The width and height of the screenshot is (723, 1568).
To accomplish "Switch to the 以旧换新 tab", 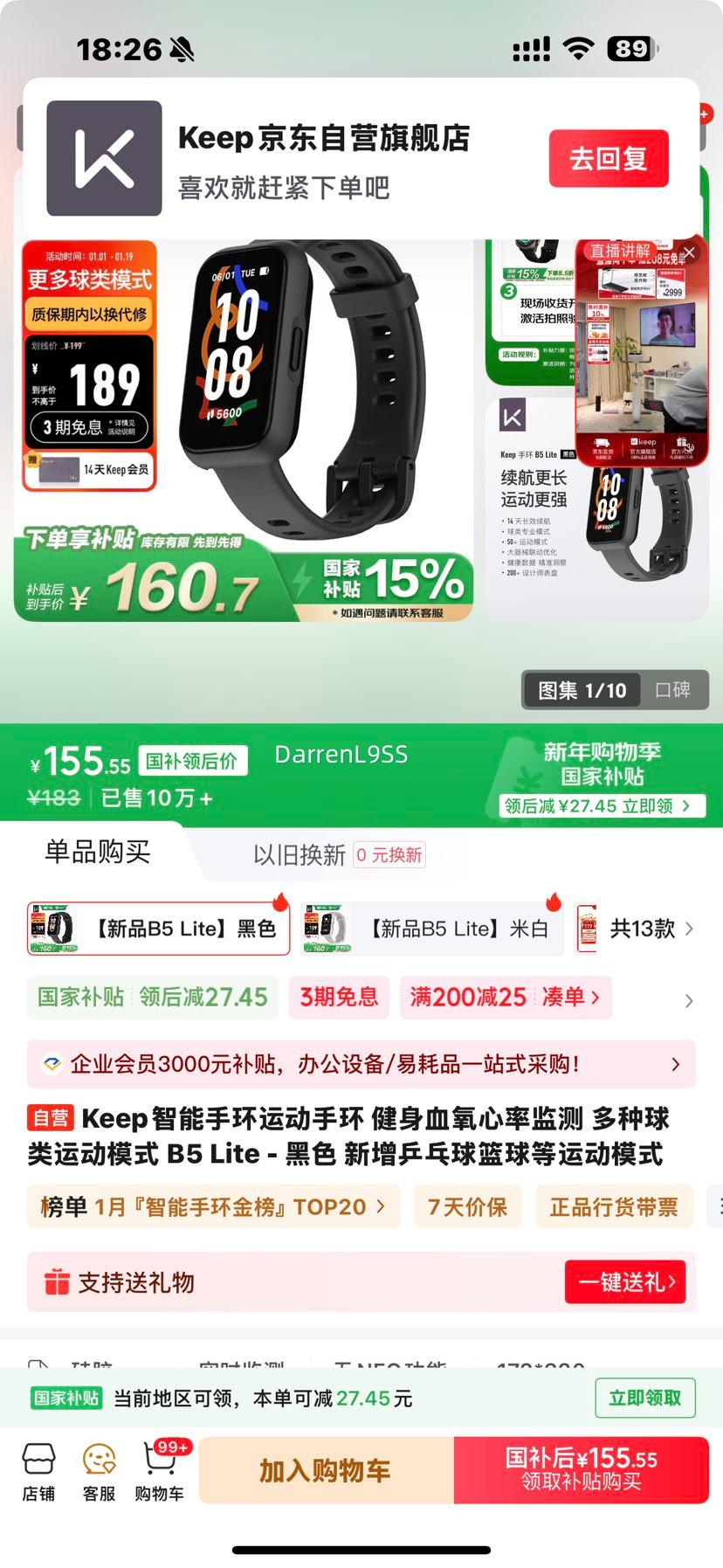I will pyautogui.click(x=297, y=853).
